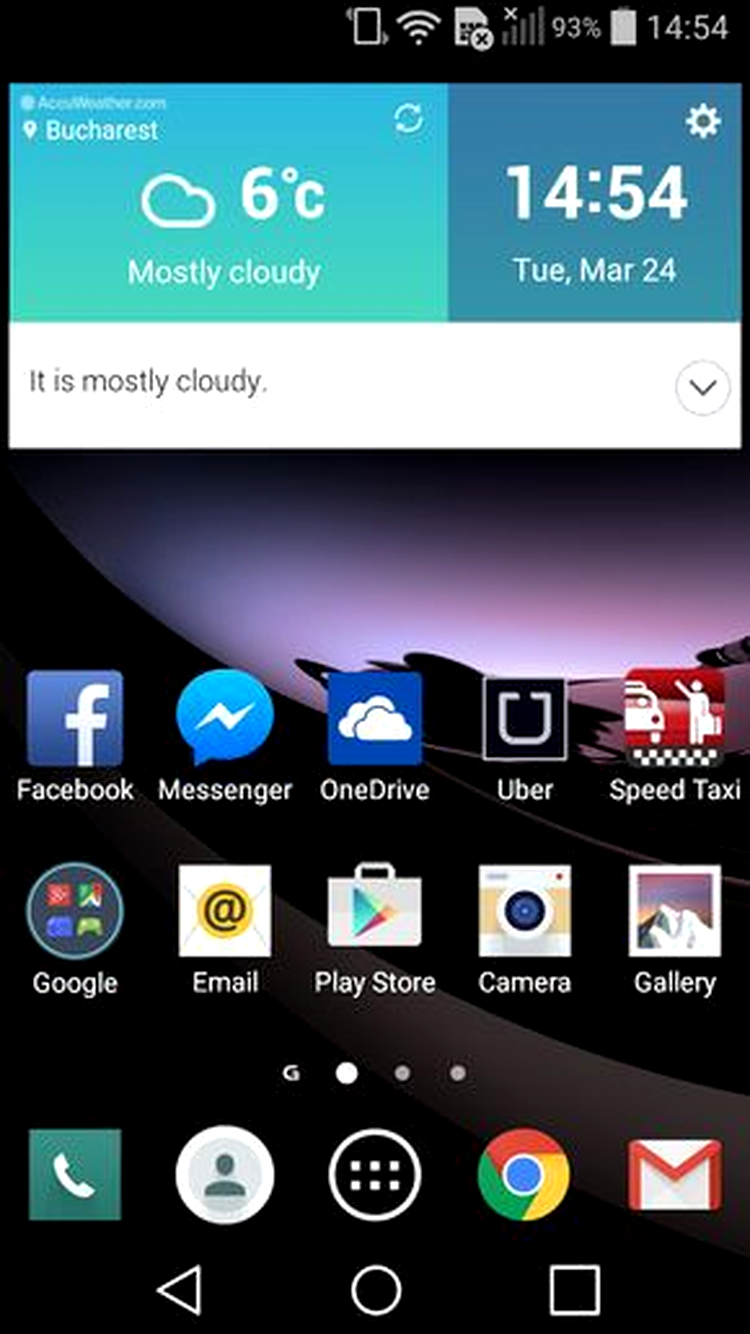The height and width of the screenshot is (1334, 750).
Task: Tap the recent apps button
Action: 574,1289
